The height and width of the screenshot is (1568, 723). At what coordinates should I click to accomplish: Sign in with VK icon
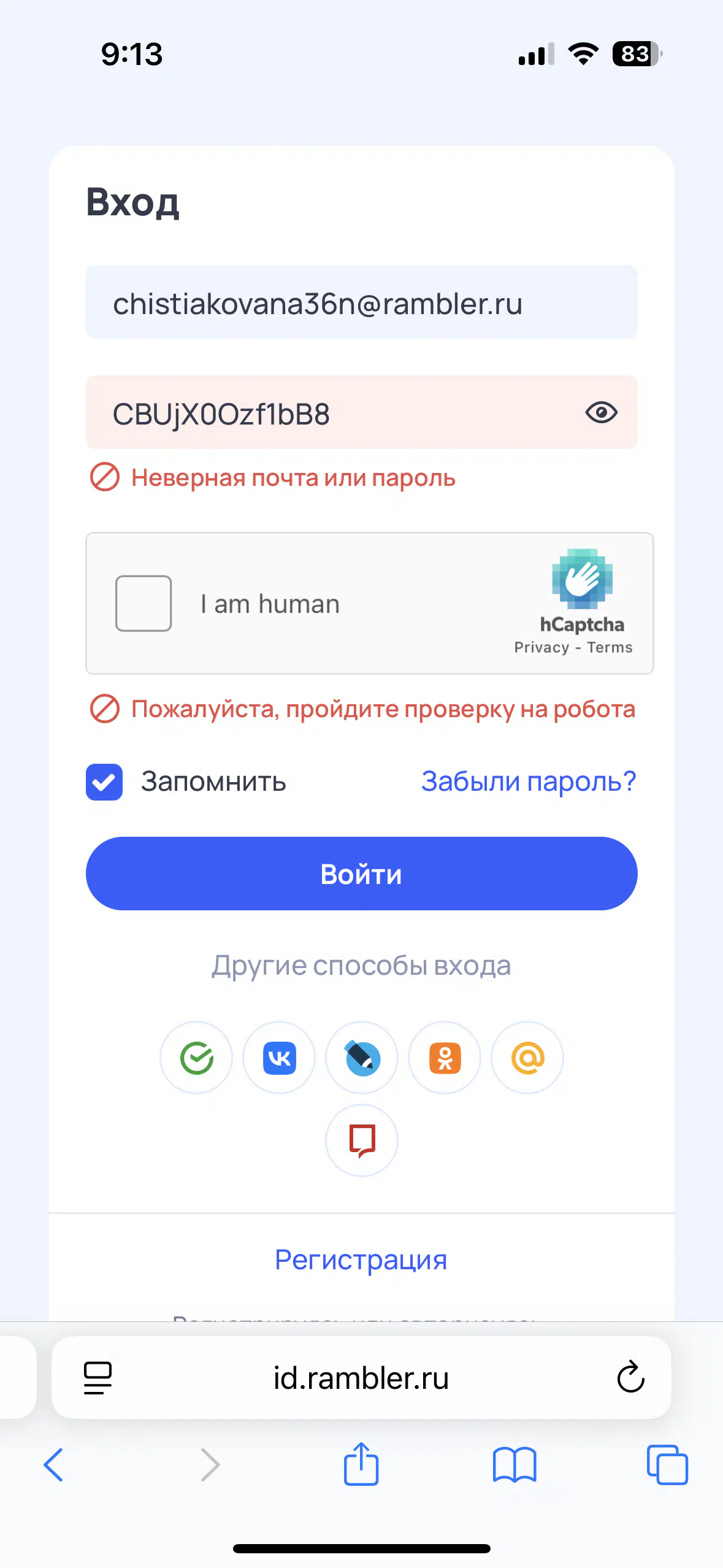(279, 1058)
